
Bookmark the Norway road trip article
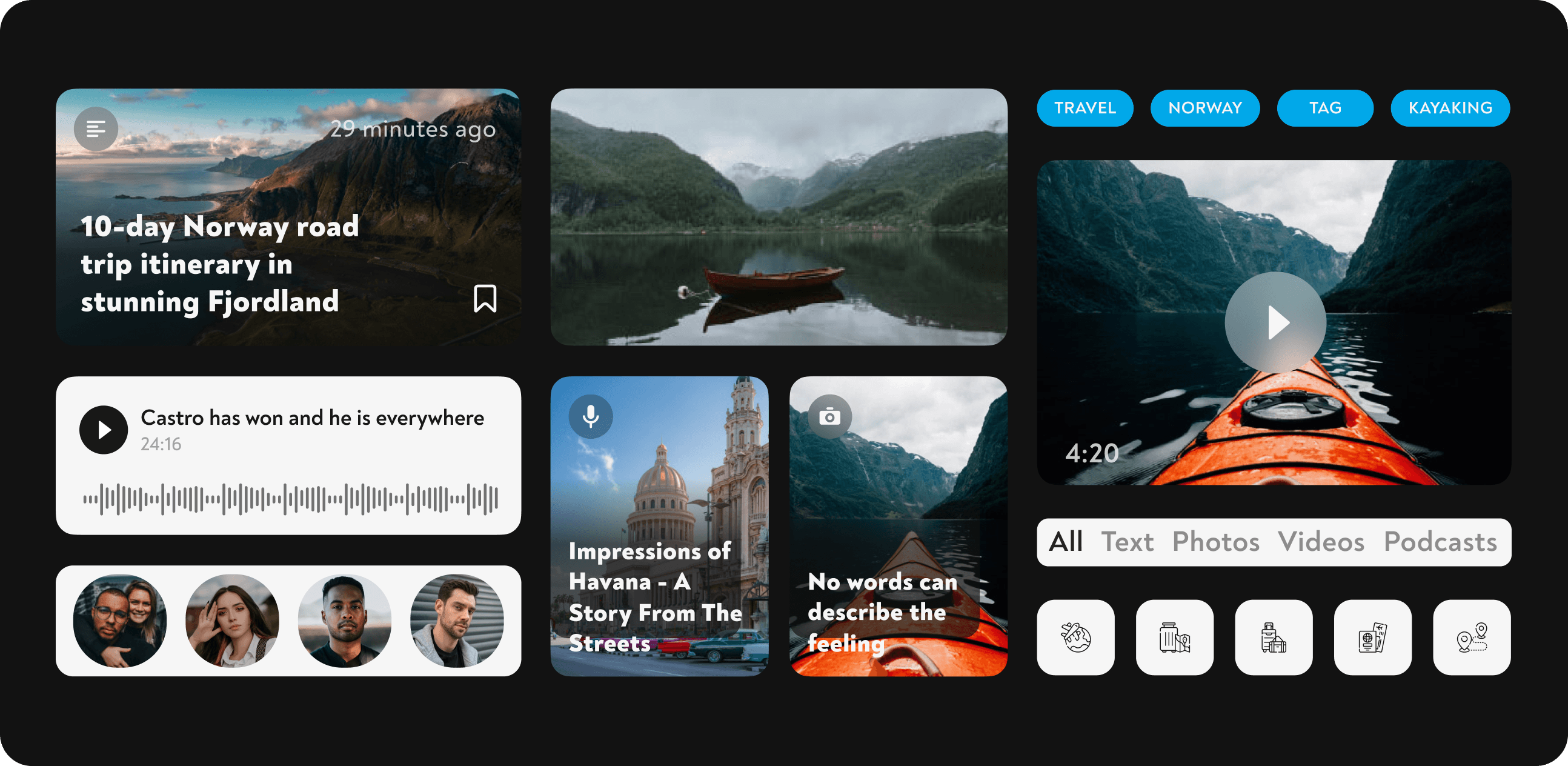(485, 298)
